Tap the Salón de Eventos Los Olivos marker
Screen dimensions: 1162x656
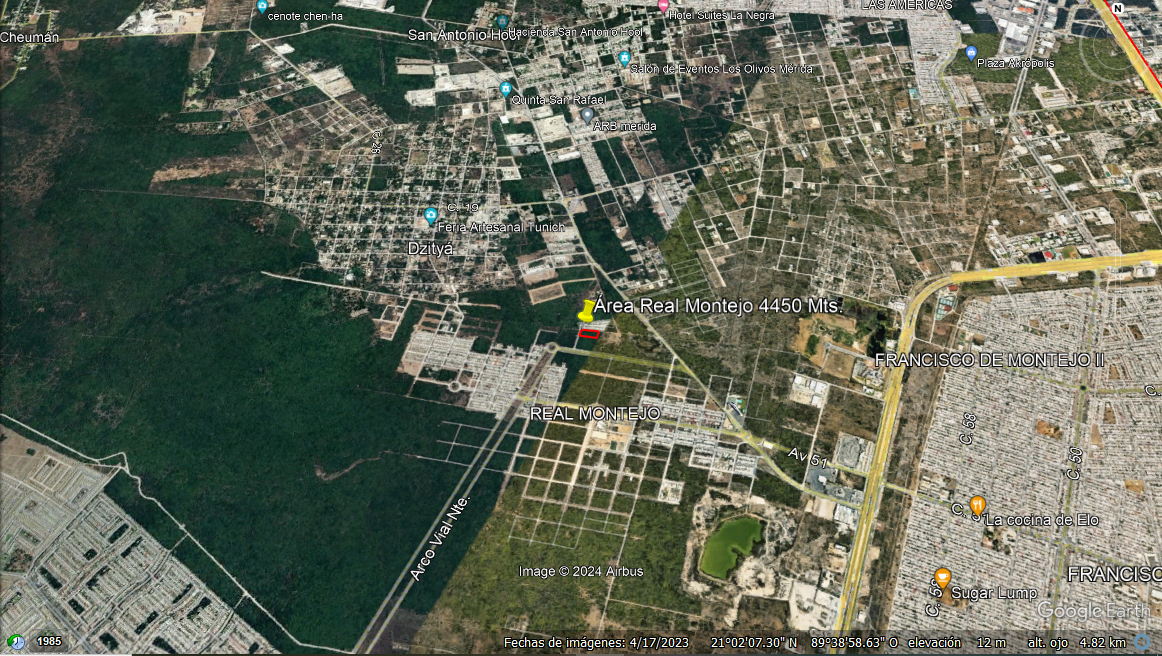tap(624, 58)
